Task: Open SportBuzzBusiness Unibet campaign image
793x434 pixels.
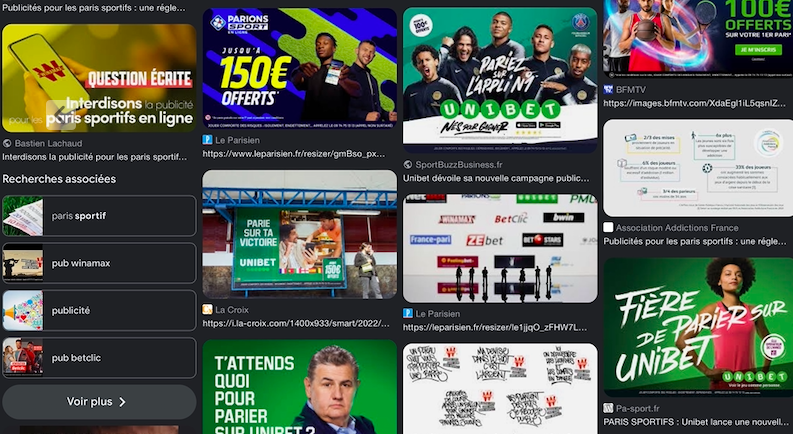Action: click(x=500, y=80)
